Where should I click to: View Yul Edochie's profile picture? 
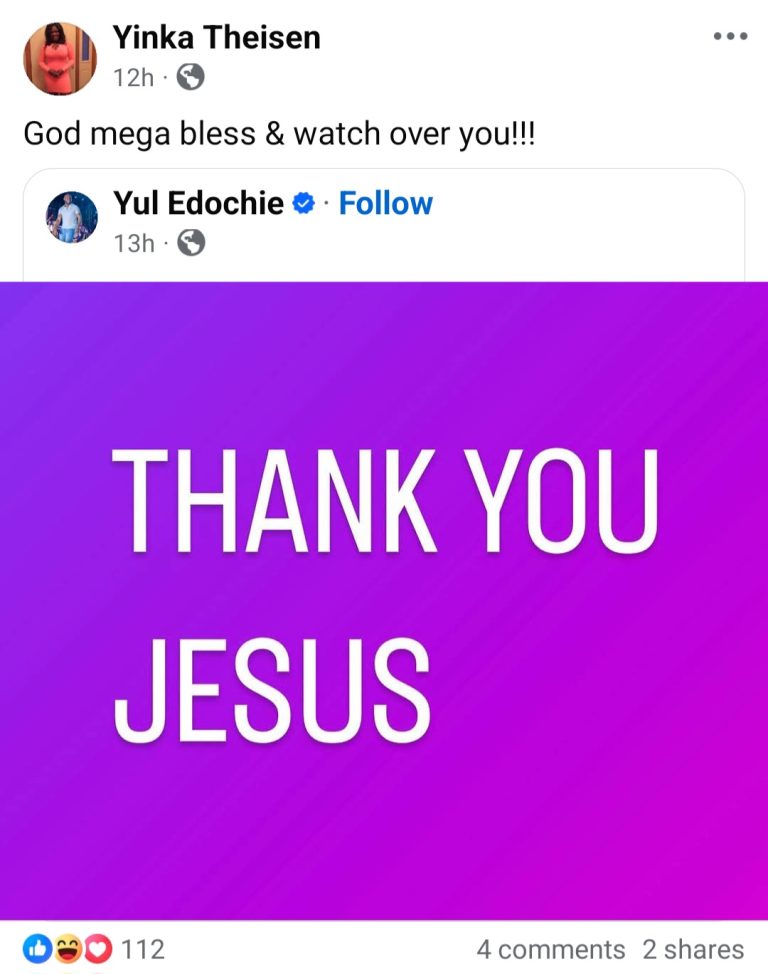[x=73, y=217]
